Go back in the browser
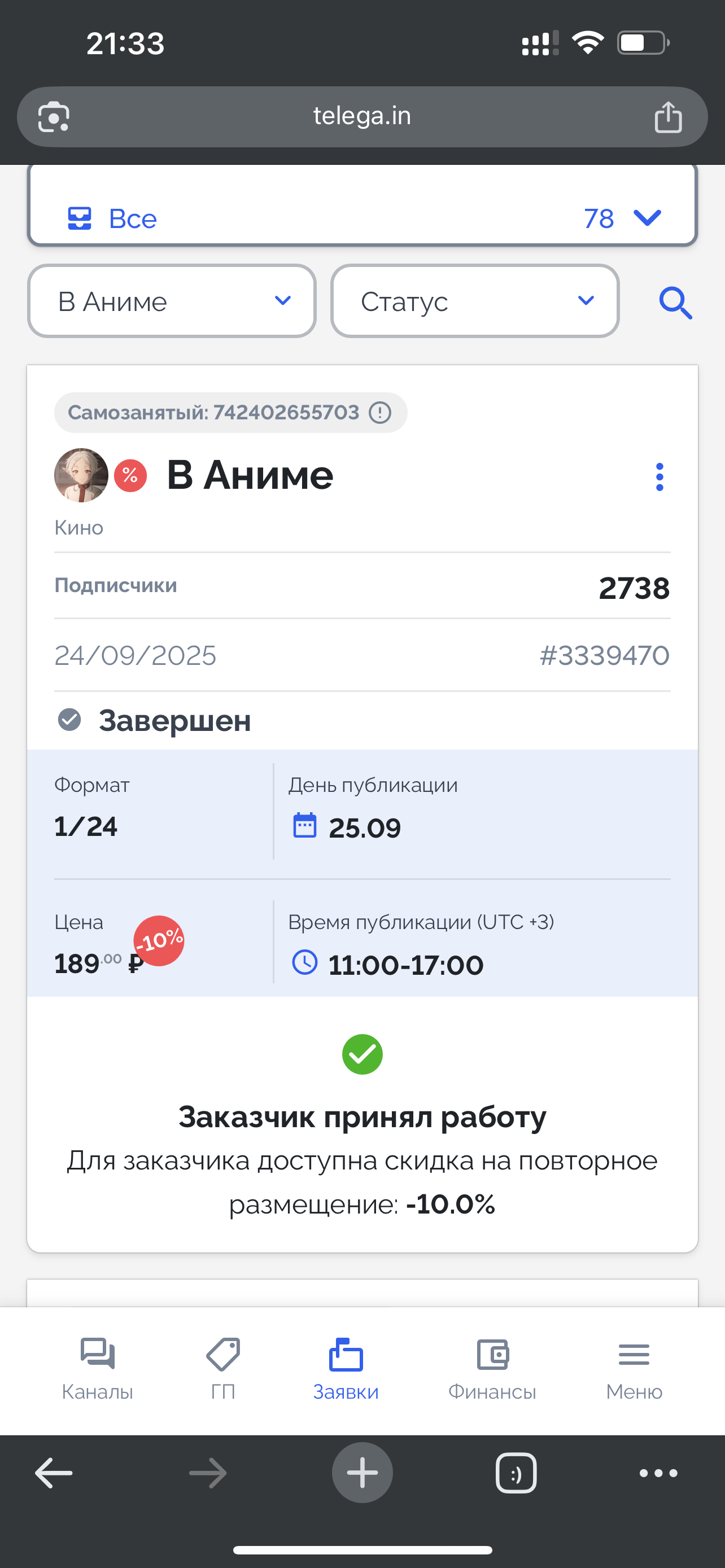 [54, 1473]
